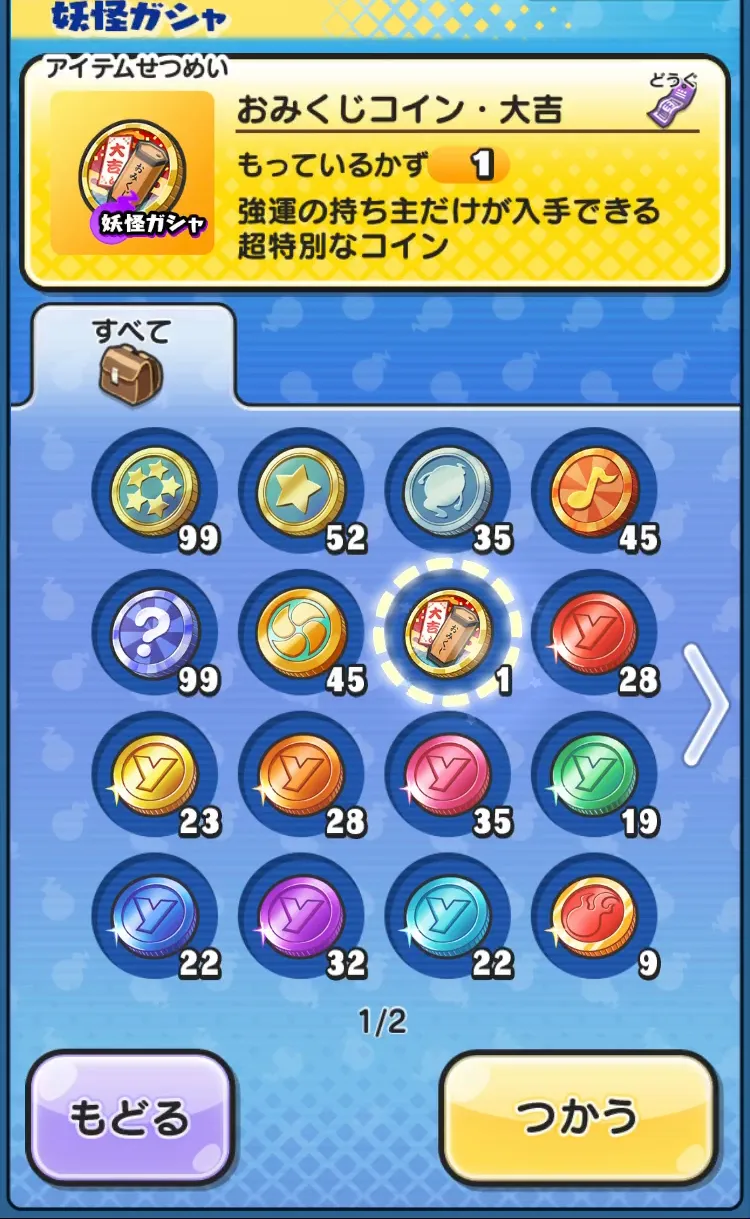Viewport: 750px width, 1219px height.
Task: Select the single star coin with 52
Action: coord(301,490)
